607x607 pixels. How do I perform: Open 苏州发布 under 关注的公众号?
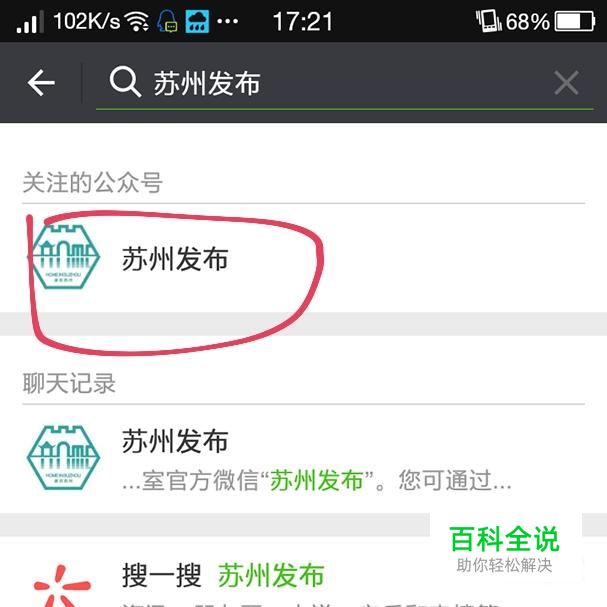click(176, 259)
